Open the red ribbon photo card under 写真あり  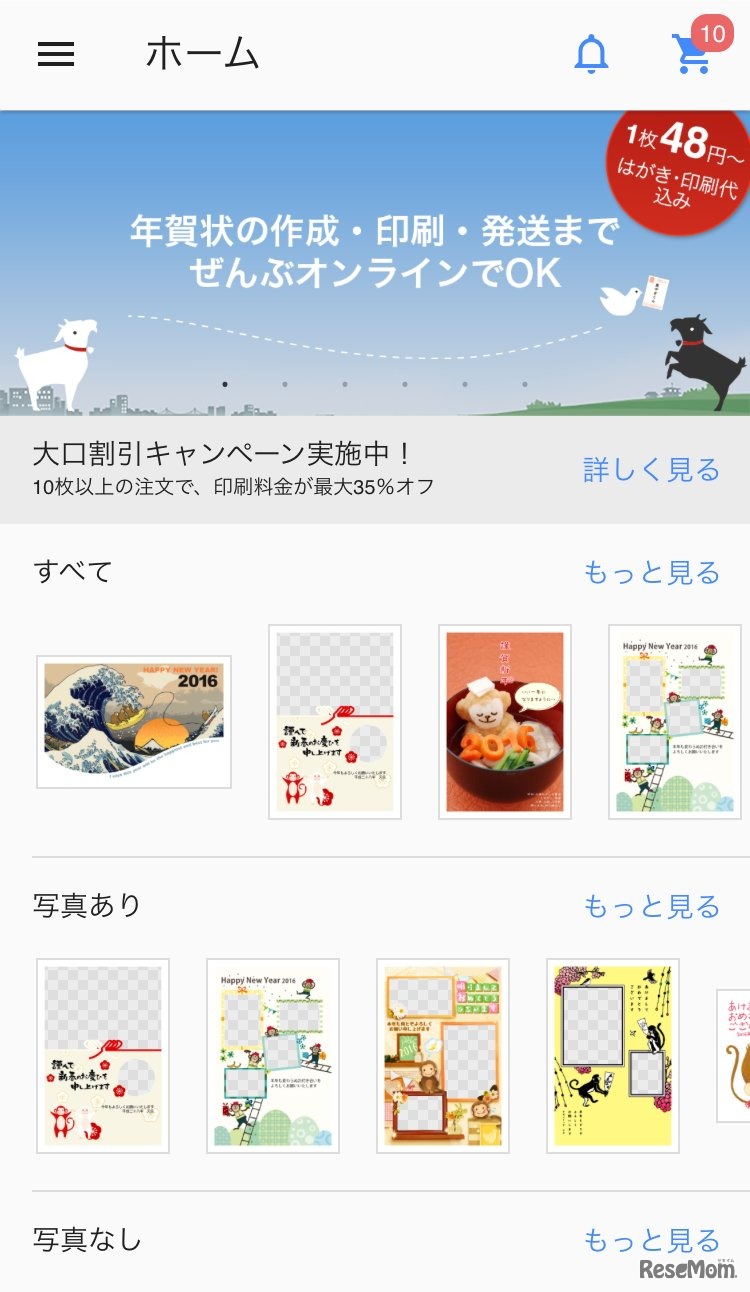pyautogui.click(x=103, y=1056)
